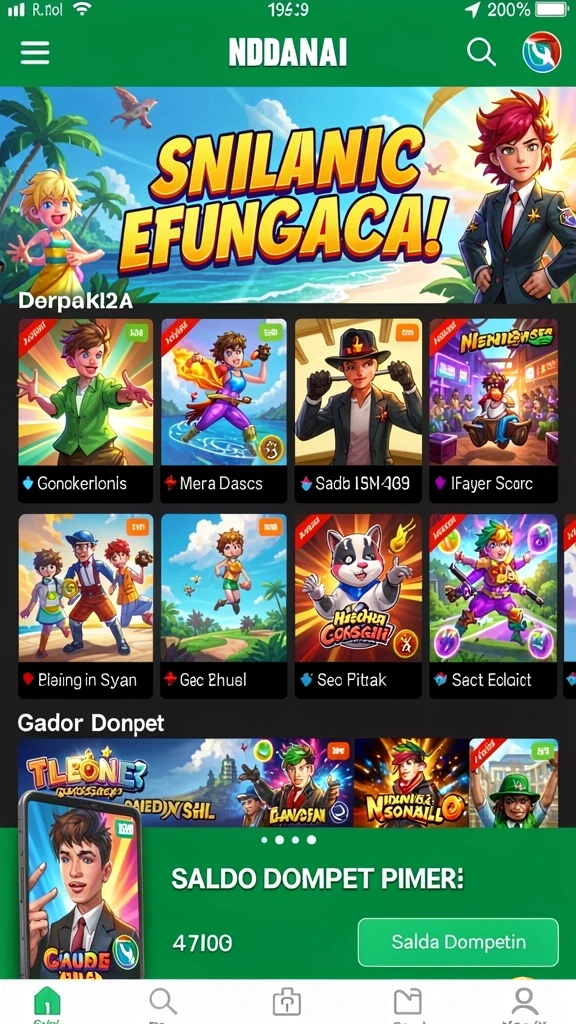Viewport: 576px width, 1024px height.
Task: Tap the page indicator dots
Action: click(x=288, y=839)
